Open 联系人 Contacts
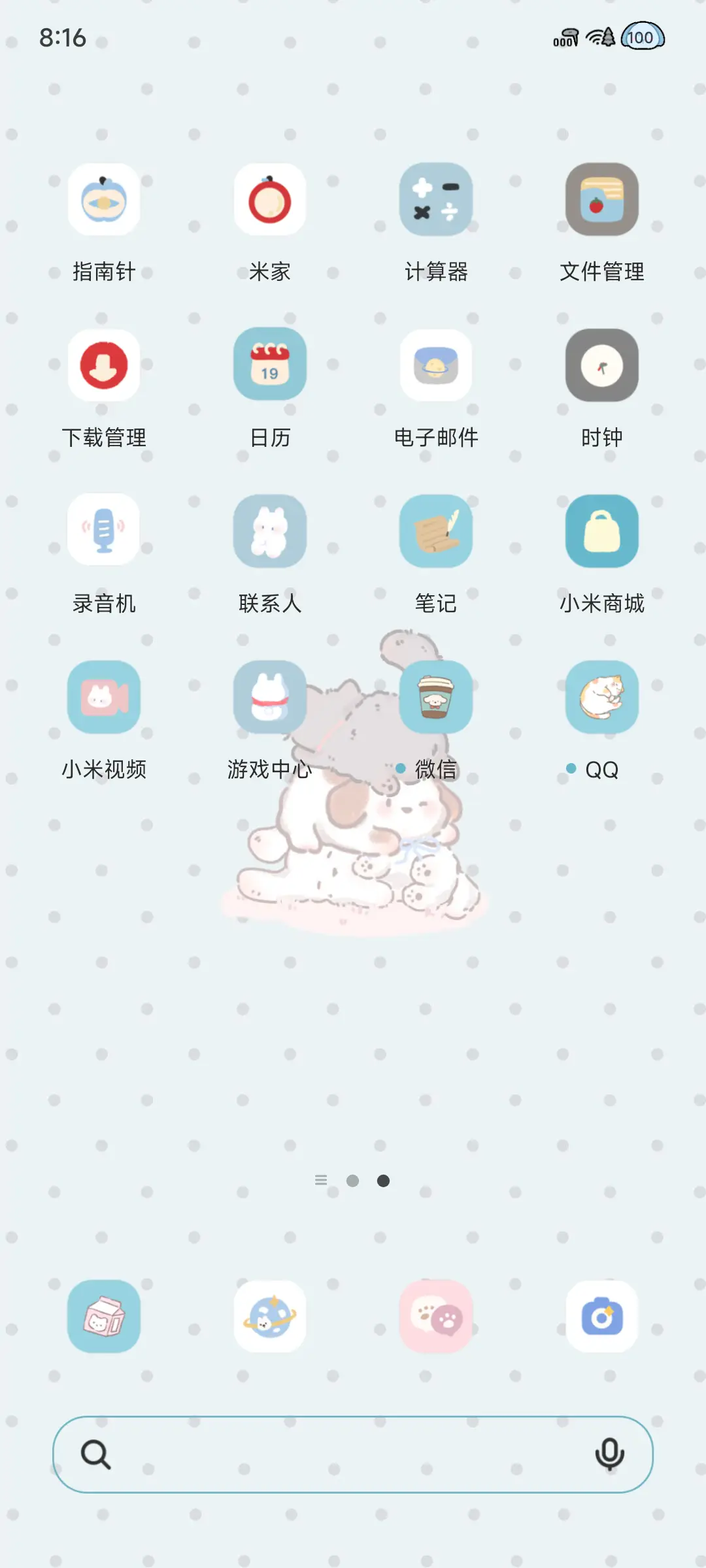 coord(270,531)
